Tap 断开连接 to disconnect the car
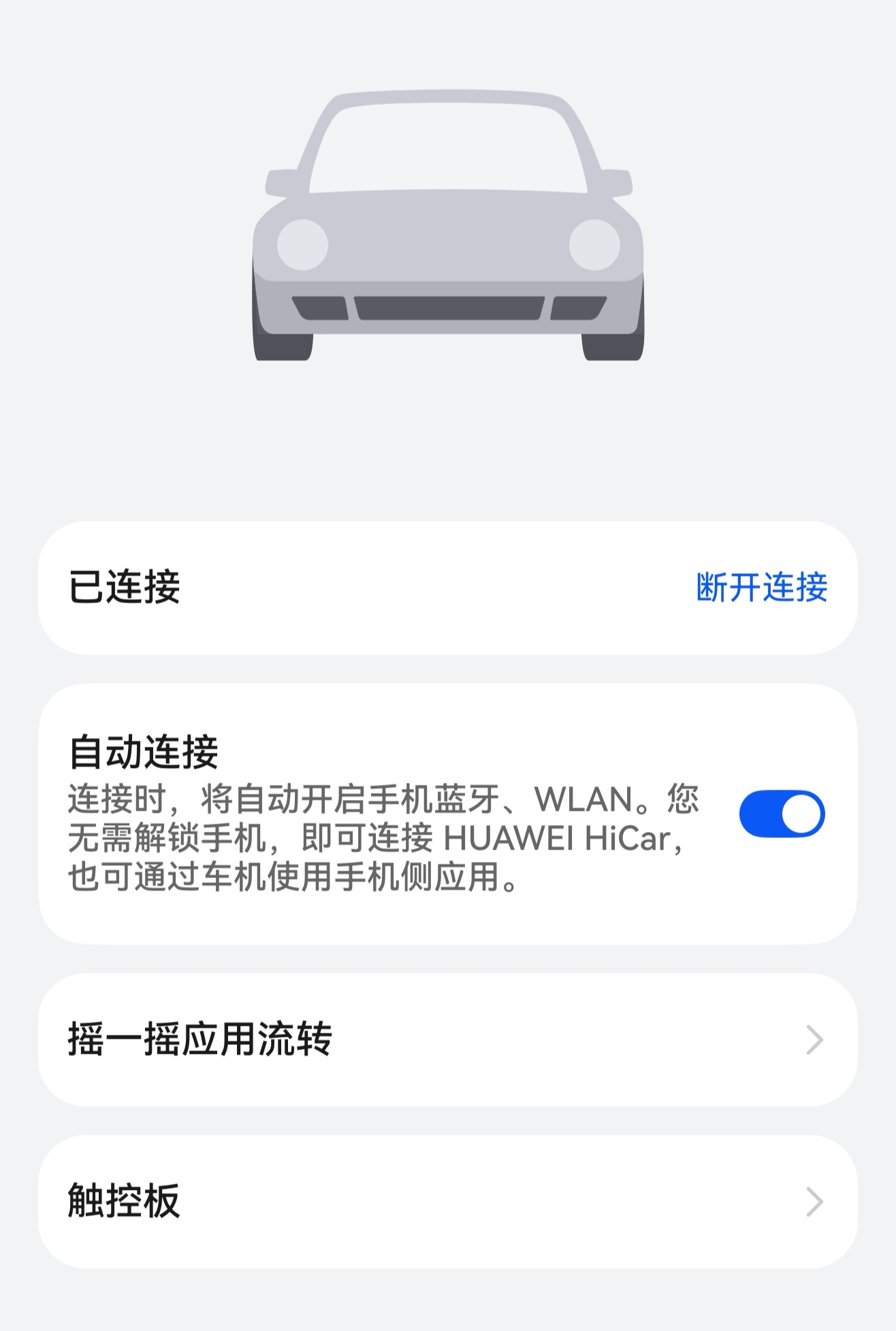896x1331 pixels. tap(761, 588)
